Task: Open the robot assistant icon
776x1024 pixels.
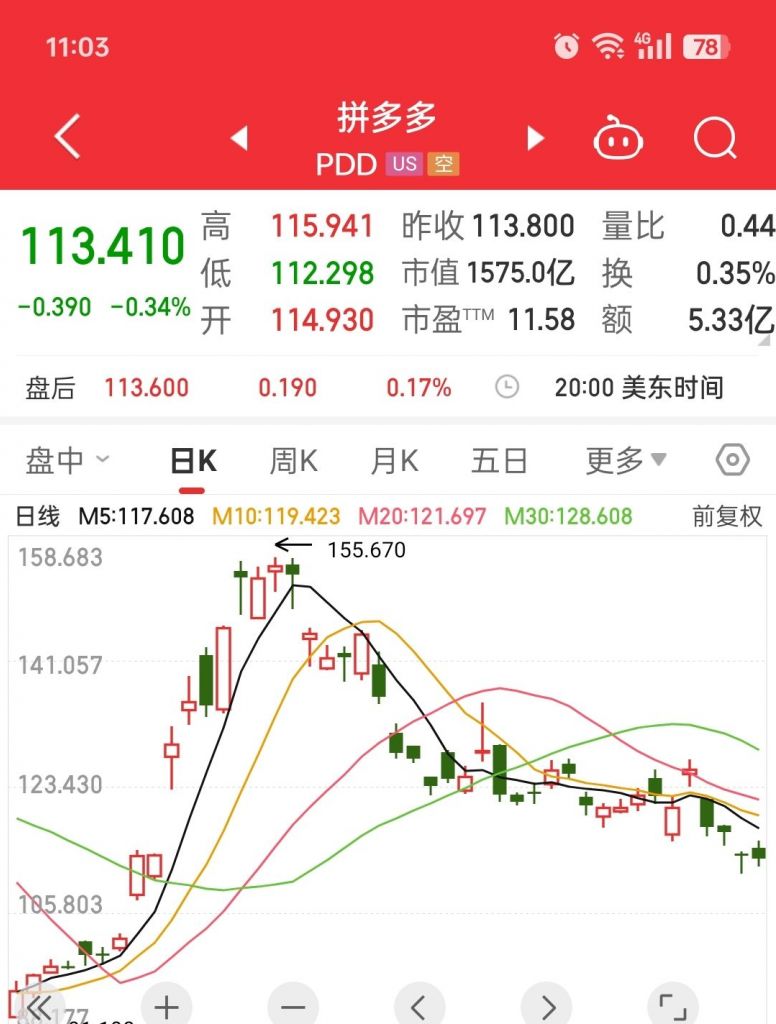Action: tap(618, 138)
